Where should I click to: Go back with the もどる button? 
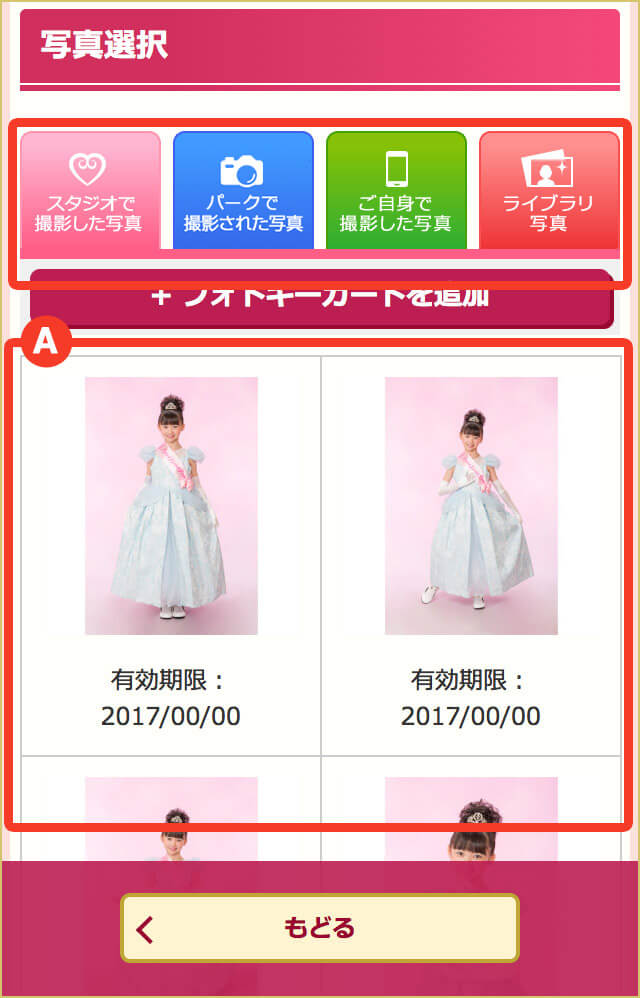(x=320, y=928)
